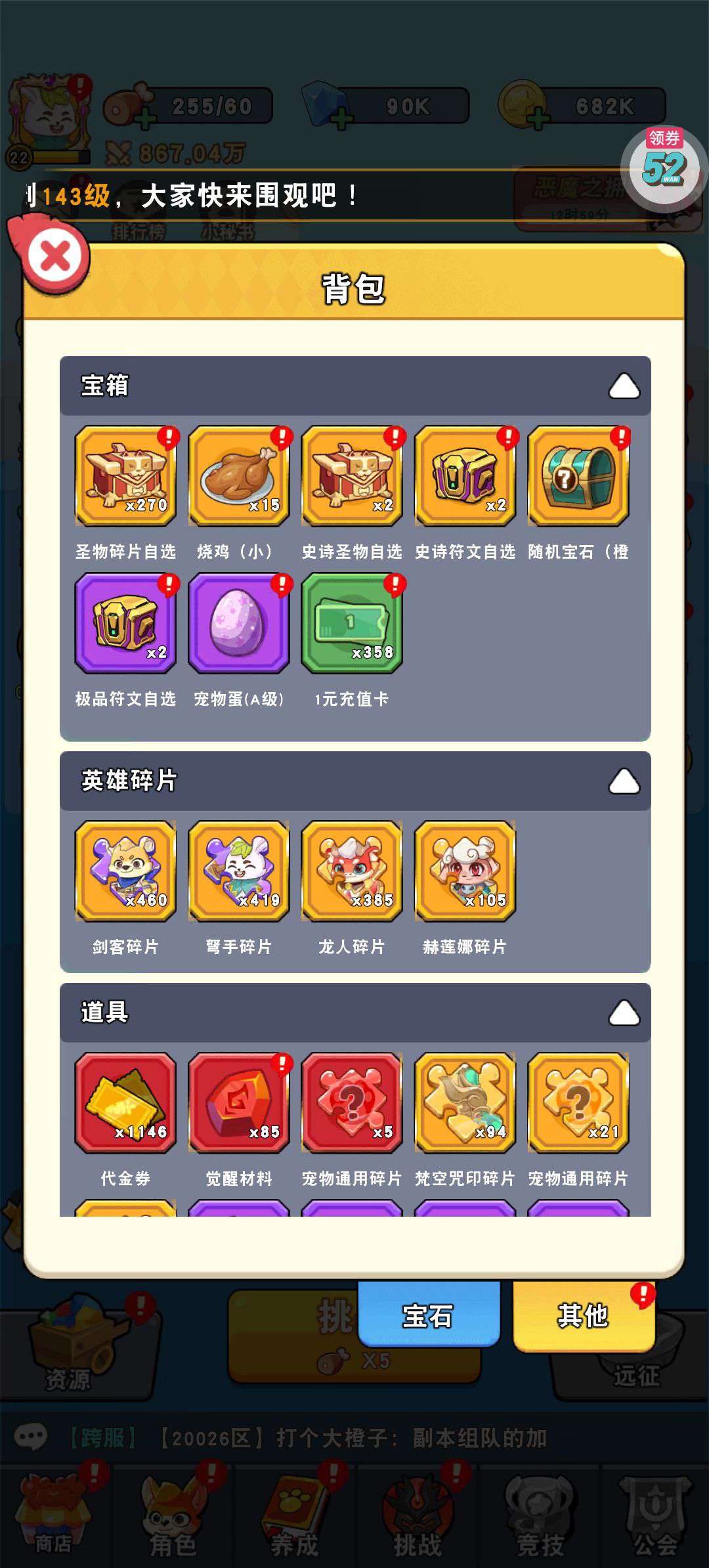The width and height of the screenshot is (709, 1568).
Task: Open the 觉醒材料 item
Action: (x=238, y=1102)
